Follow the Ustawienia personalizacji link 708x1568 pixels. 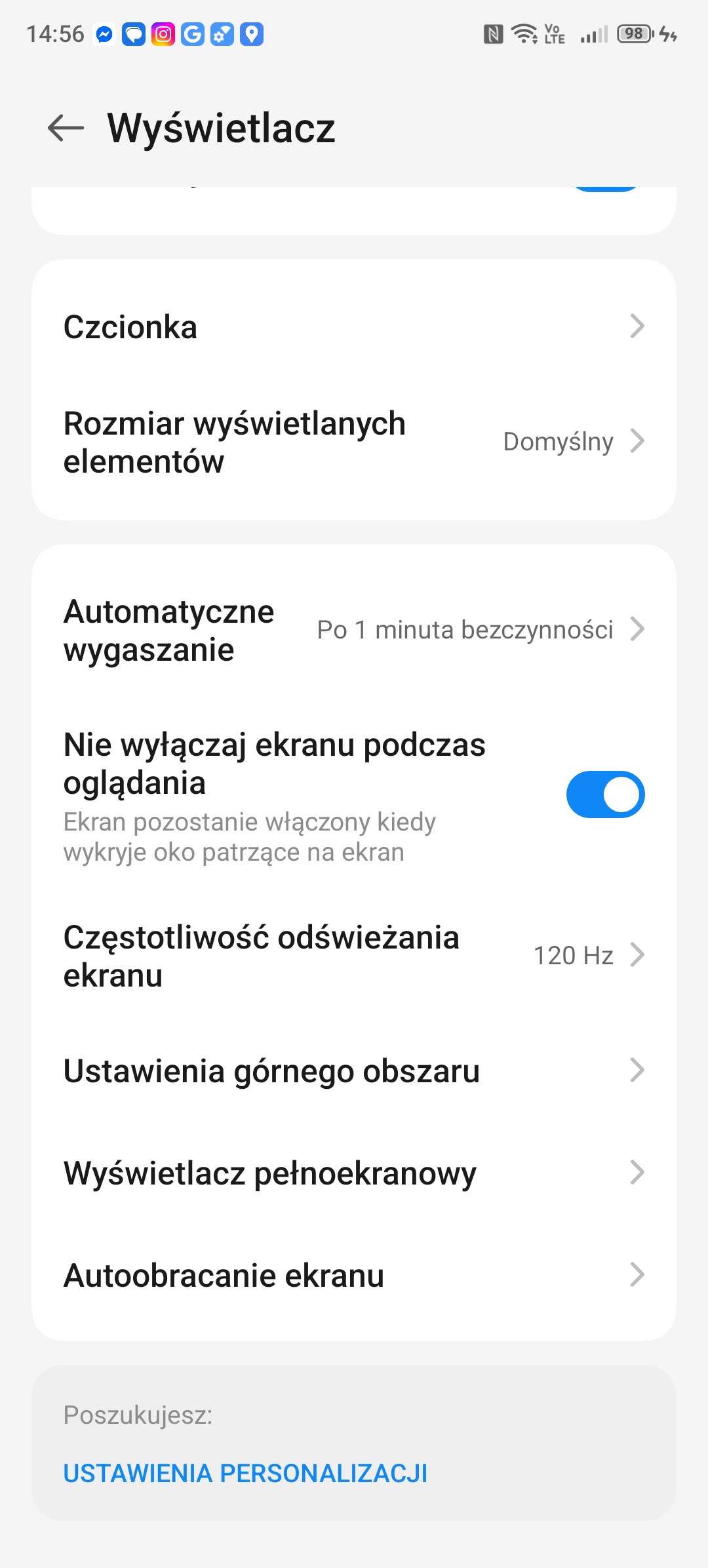tap(245, 1473)
